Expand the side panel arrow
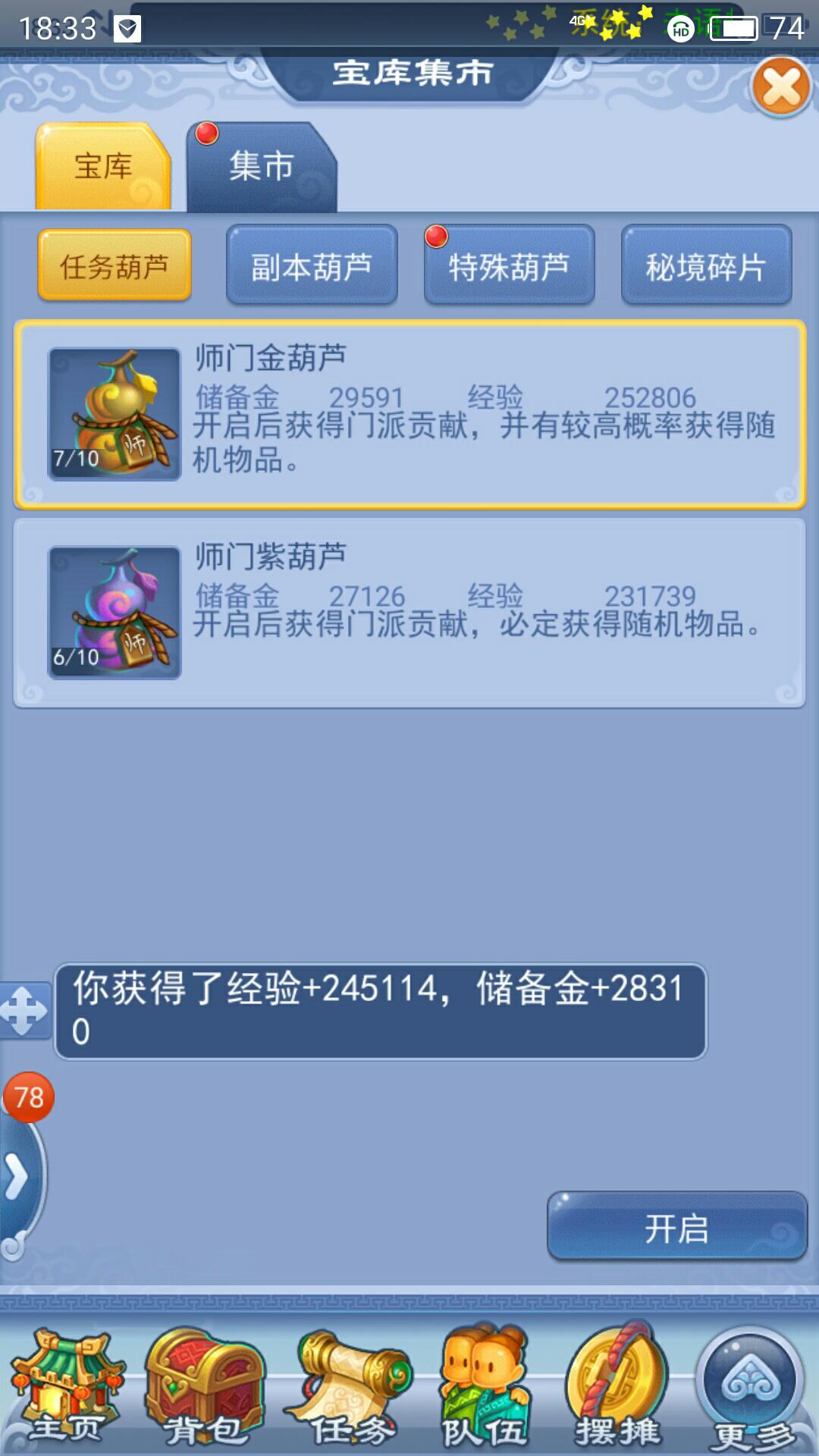Viewport: 819px width, 1456px height. pyautogui.click(x=17, y=1177)
